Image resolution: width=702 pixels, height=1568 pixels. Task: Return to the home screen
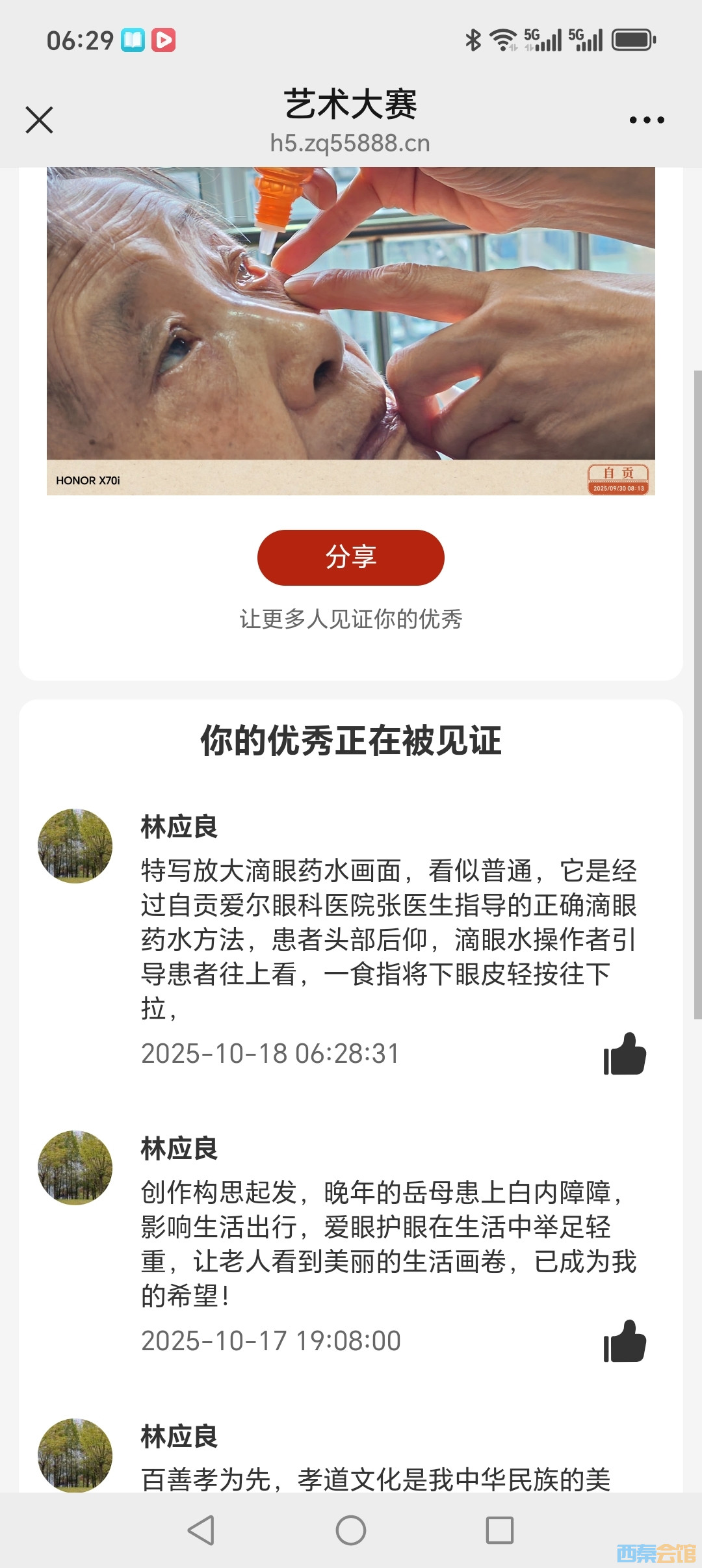click(351, 1530)
